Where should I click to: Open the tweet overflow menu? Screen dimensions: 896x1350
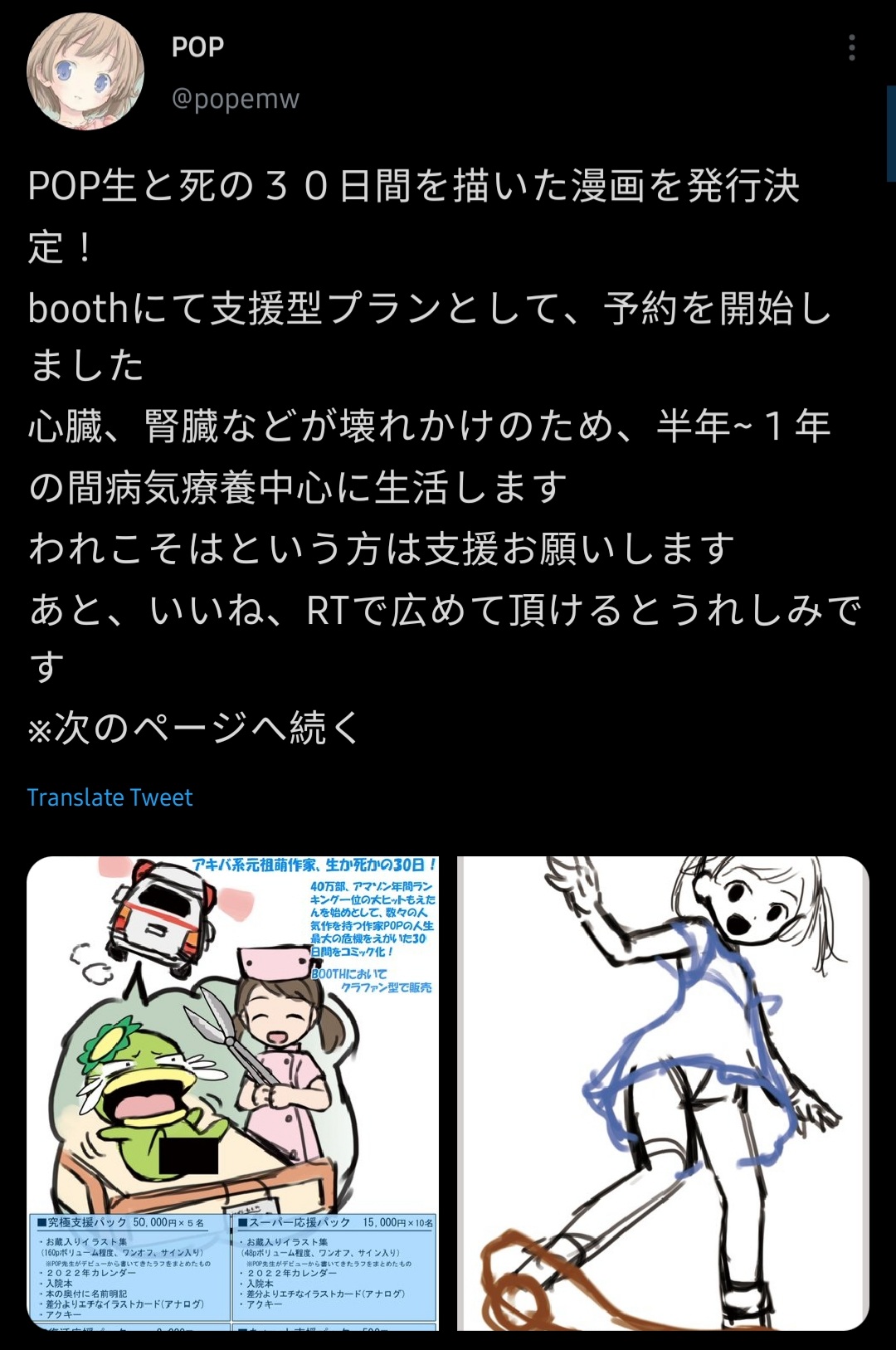851,48
